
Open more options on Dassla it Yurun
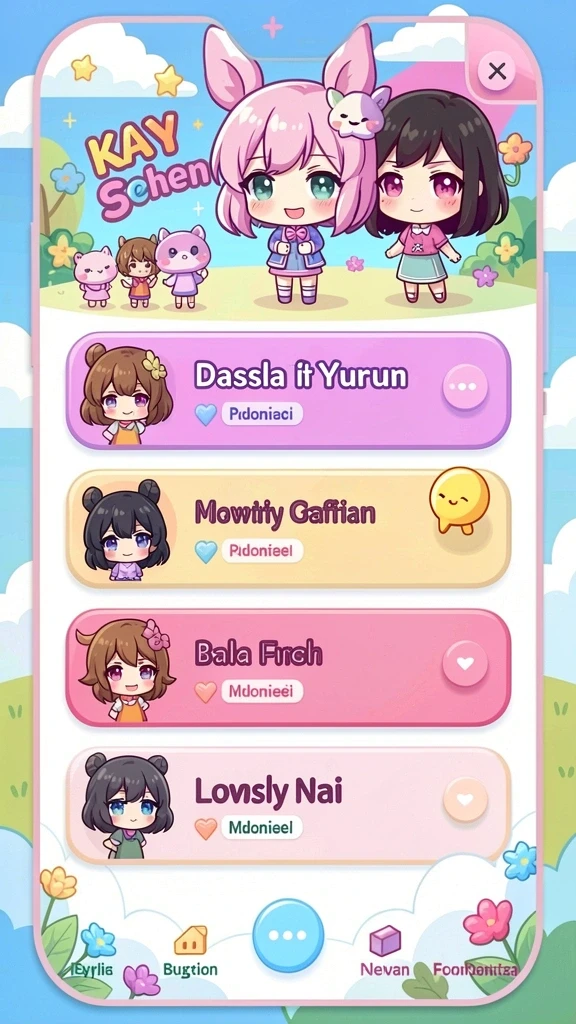pos(465,387)
